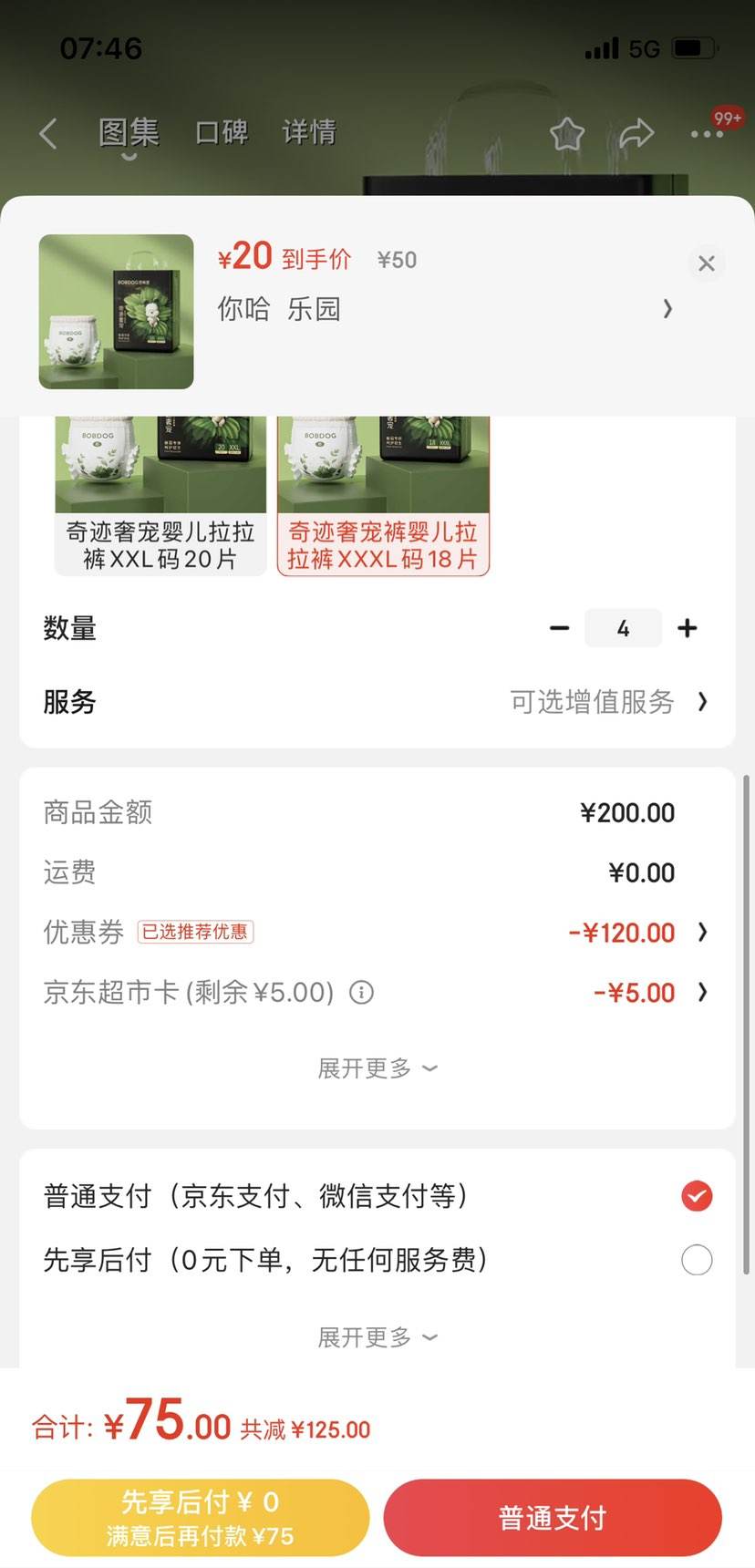Go back with the top-left arrow
Viewport: 755px width, 1568px height.
point(49,133)
